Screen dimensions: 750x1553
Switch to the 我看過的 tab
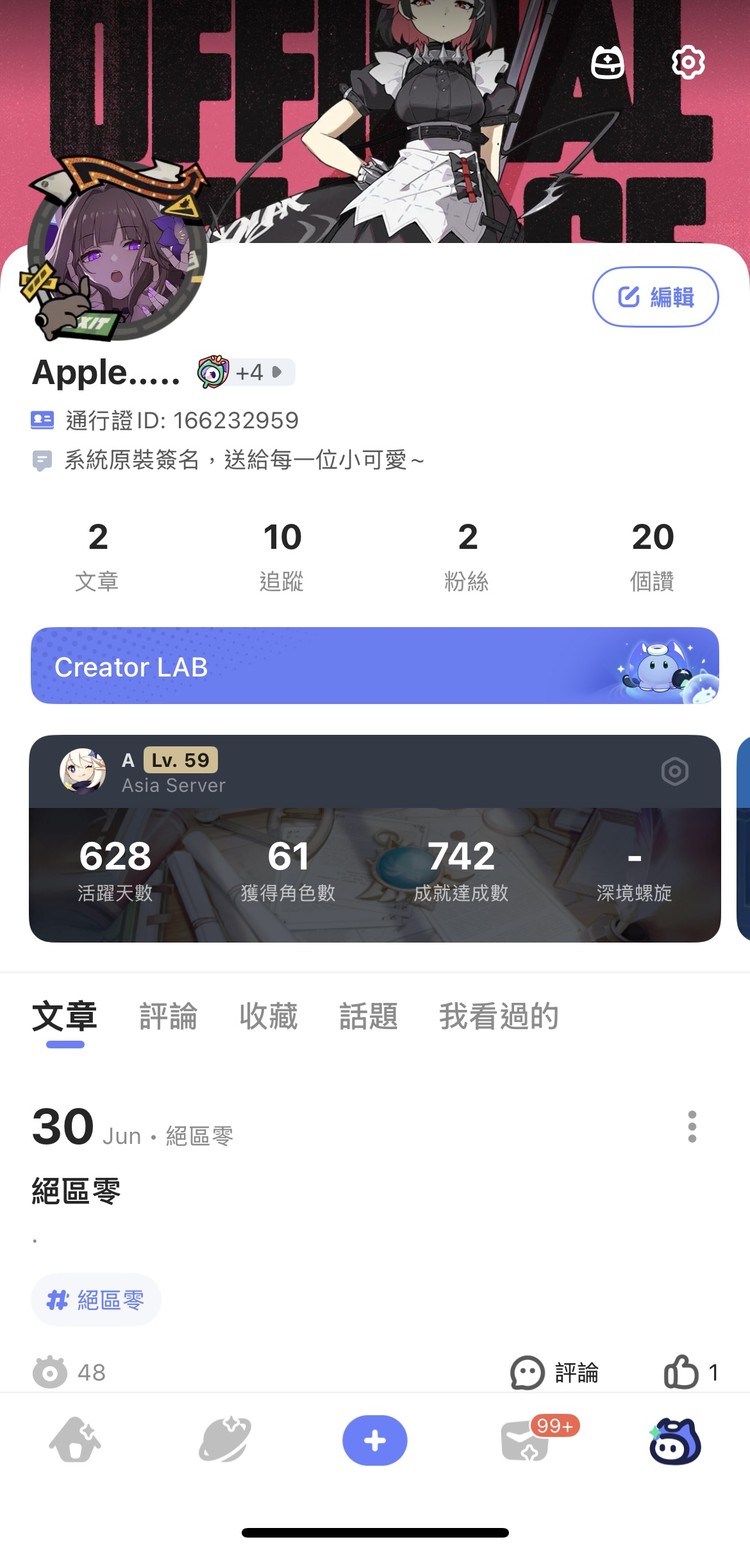(x=498, y=1017)
